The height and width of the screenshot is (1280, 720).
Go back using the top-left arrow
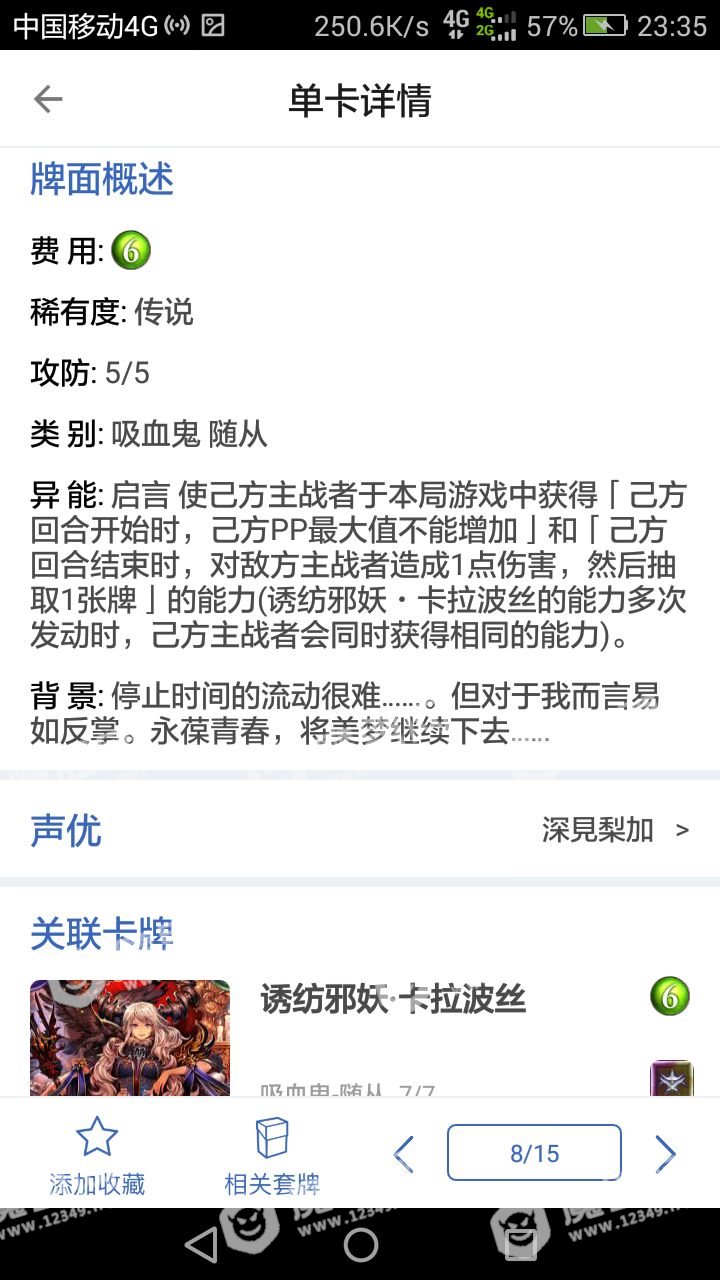(48, 99)
